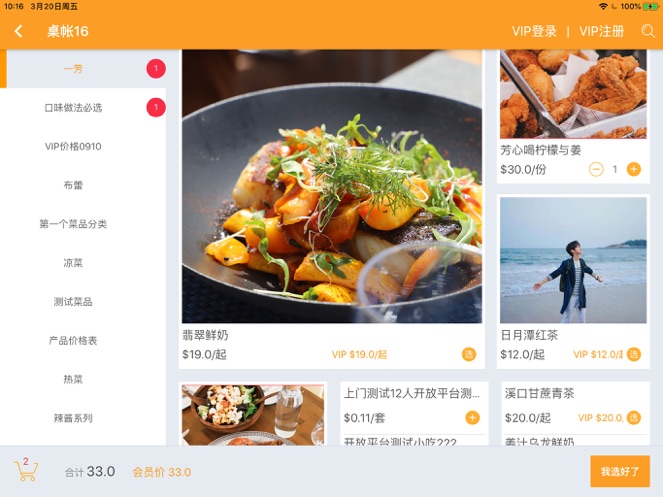Decrease quantity of 芳心喝柠檬与姜
Image resolution: width=663 pixels, height=497 pixels.
[x=596, y=169]
